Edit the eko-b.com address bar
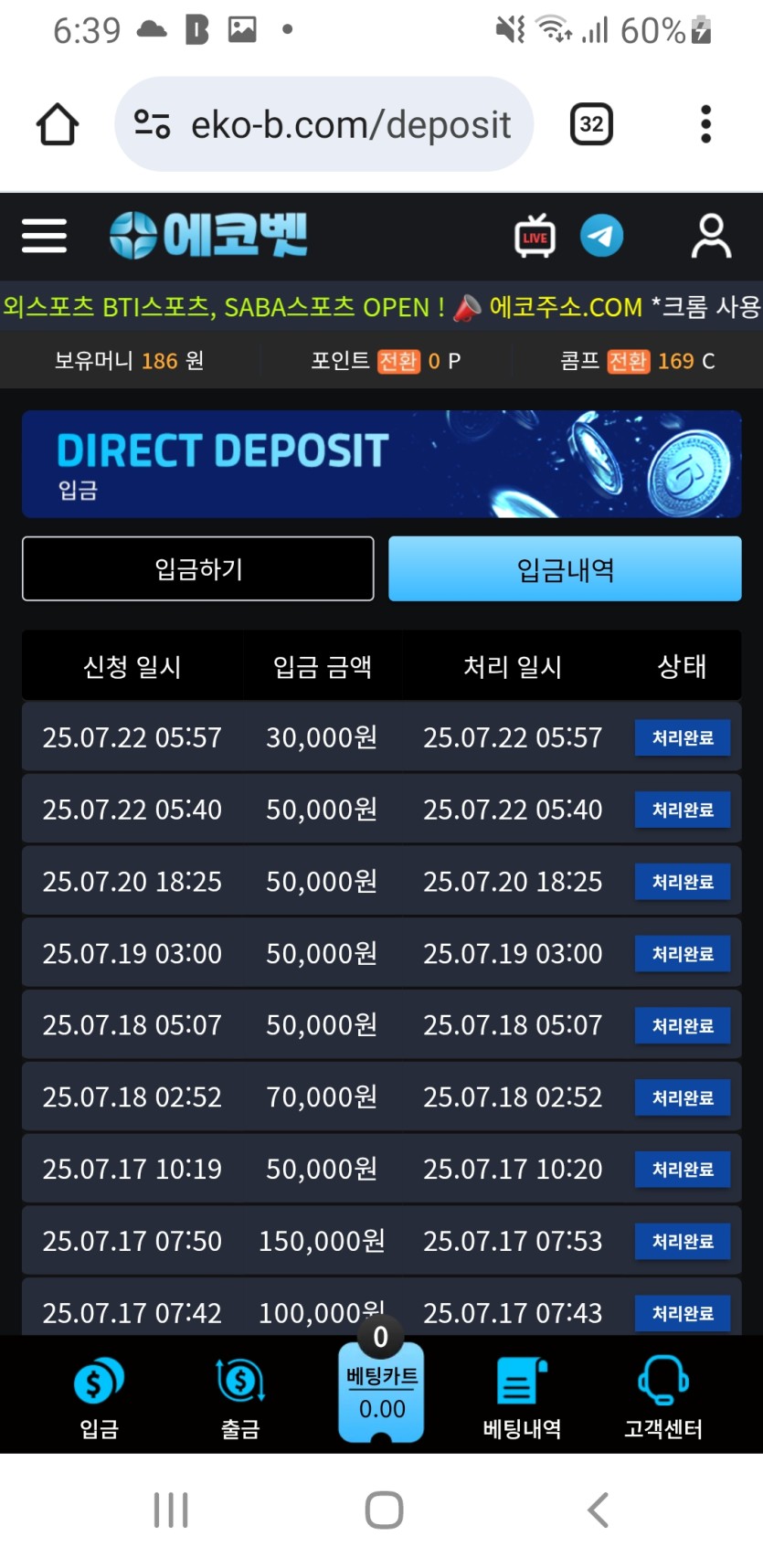This screenshot has width=763, height=1568. 350,124
